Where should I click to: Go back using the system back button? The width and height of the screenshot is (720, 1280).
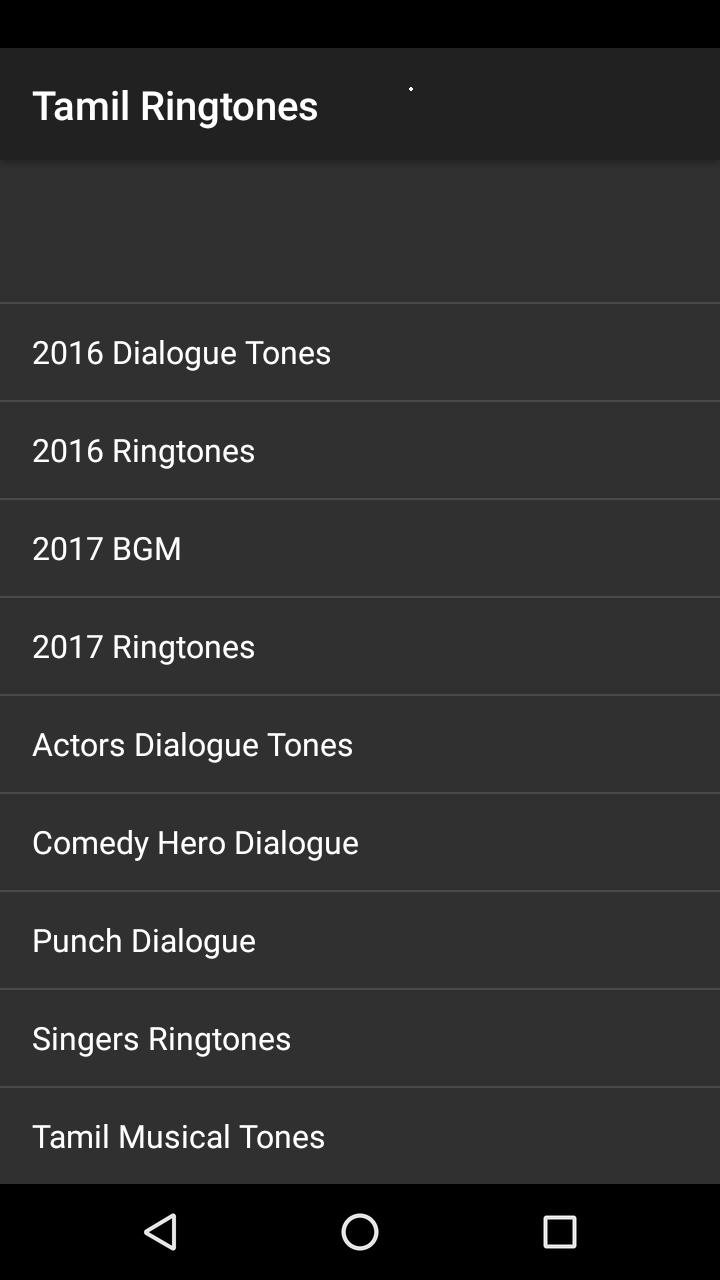(x=160, y=1232)
